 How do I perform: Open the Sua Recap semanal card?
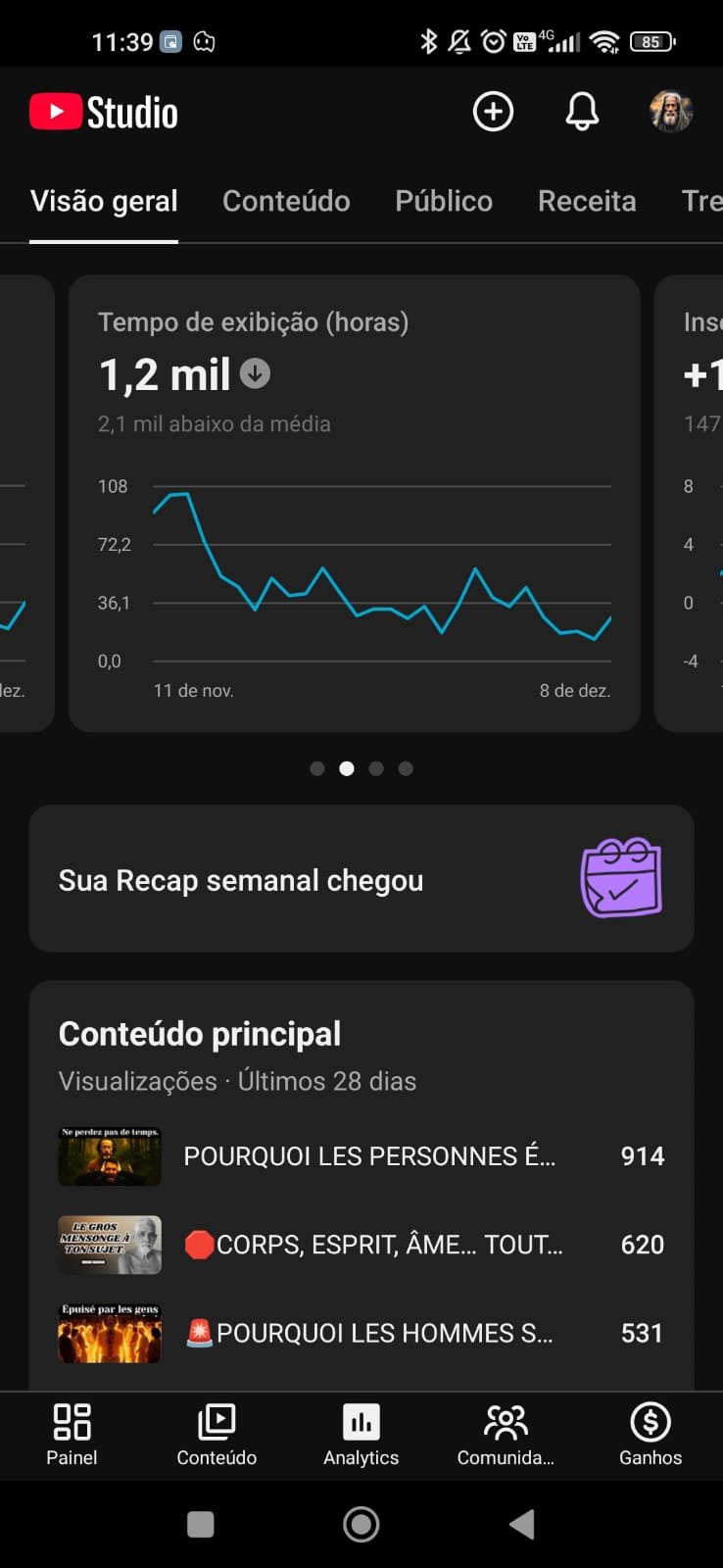pyautogui.click(x=361, y=879)
